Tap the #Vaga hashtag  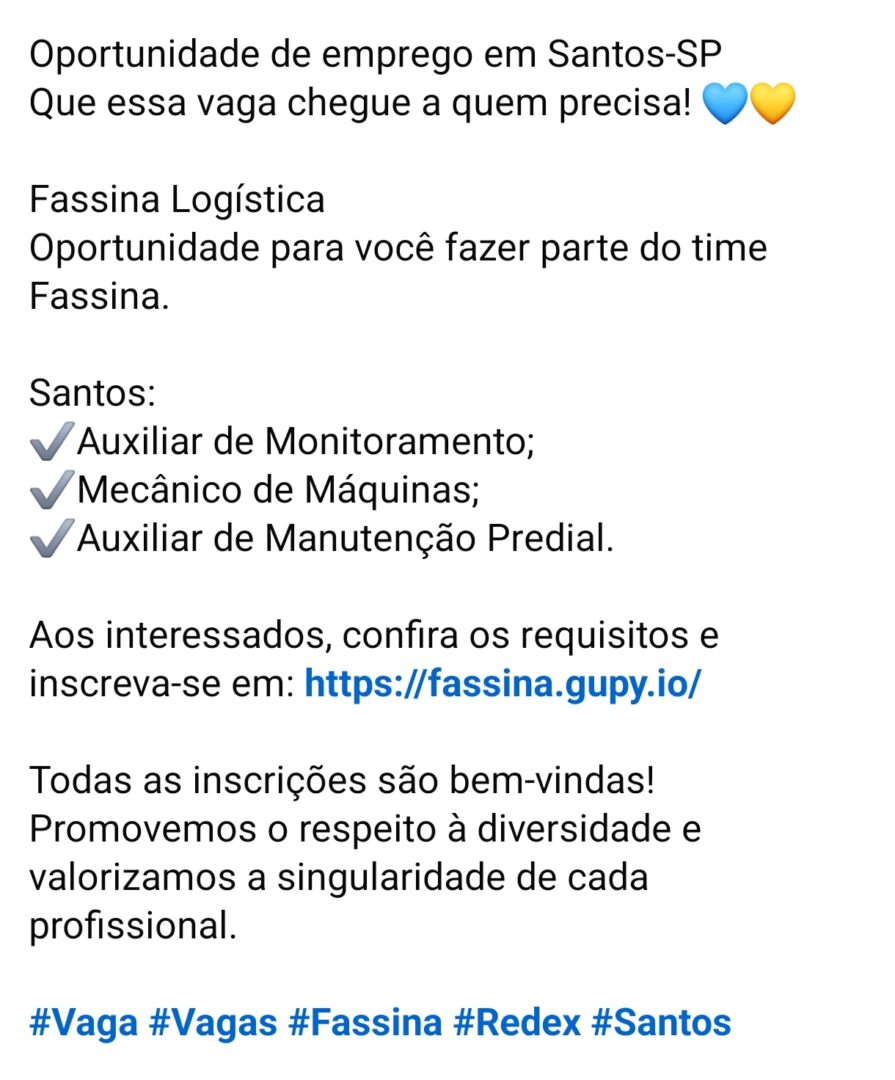tap(82, 1022)
